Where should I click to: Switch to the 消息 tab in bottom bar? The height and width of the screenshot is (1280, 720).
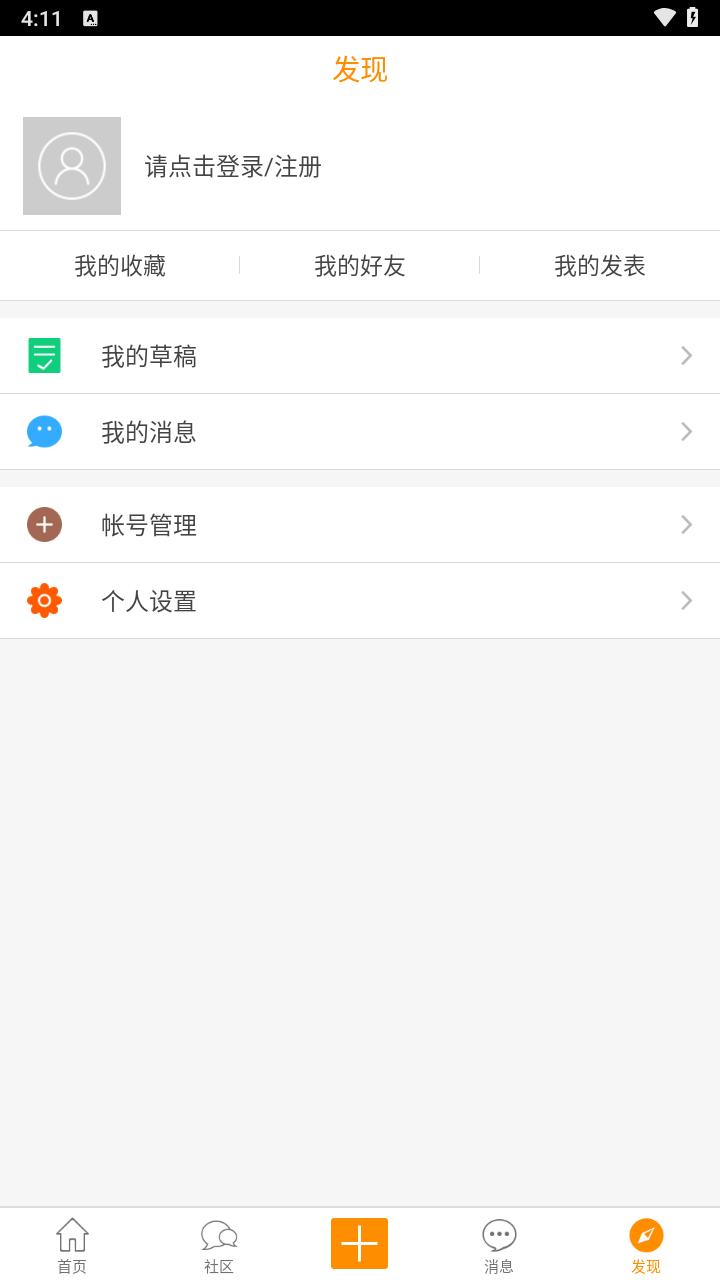[499, 1245]
